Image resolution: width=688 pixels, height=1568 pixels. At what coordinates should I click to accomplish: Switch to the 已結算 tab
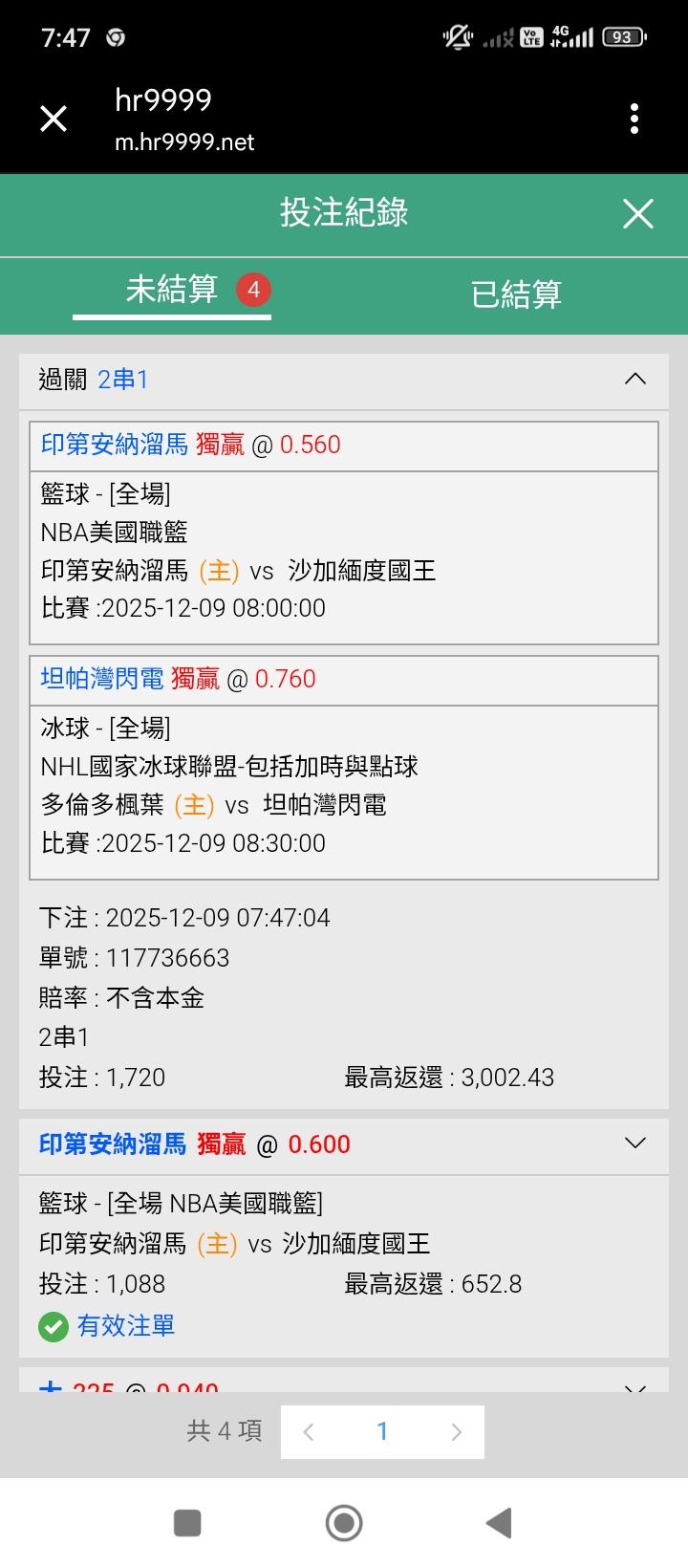tap(516, 294)
